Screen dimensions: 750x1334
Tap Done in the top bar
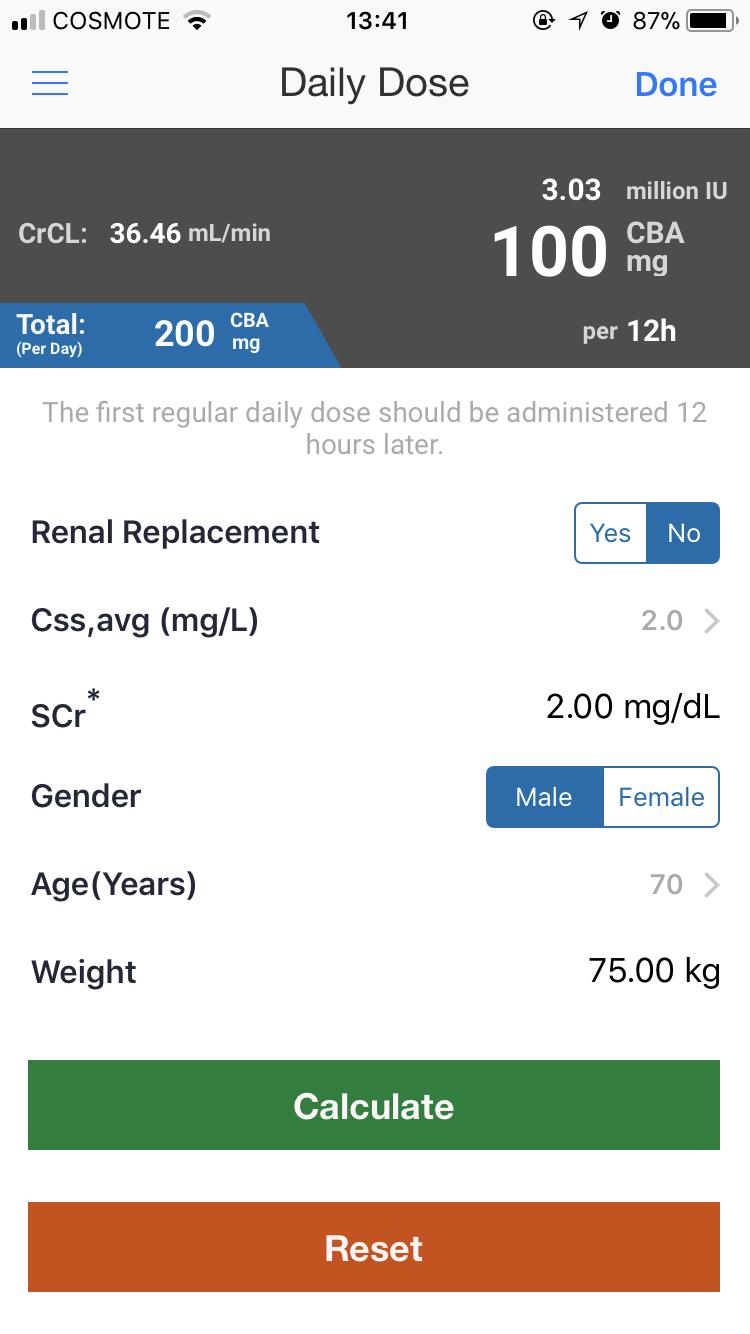tap(676, 84)
